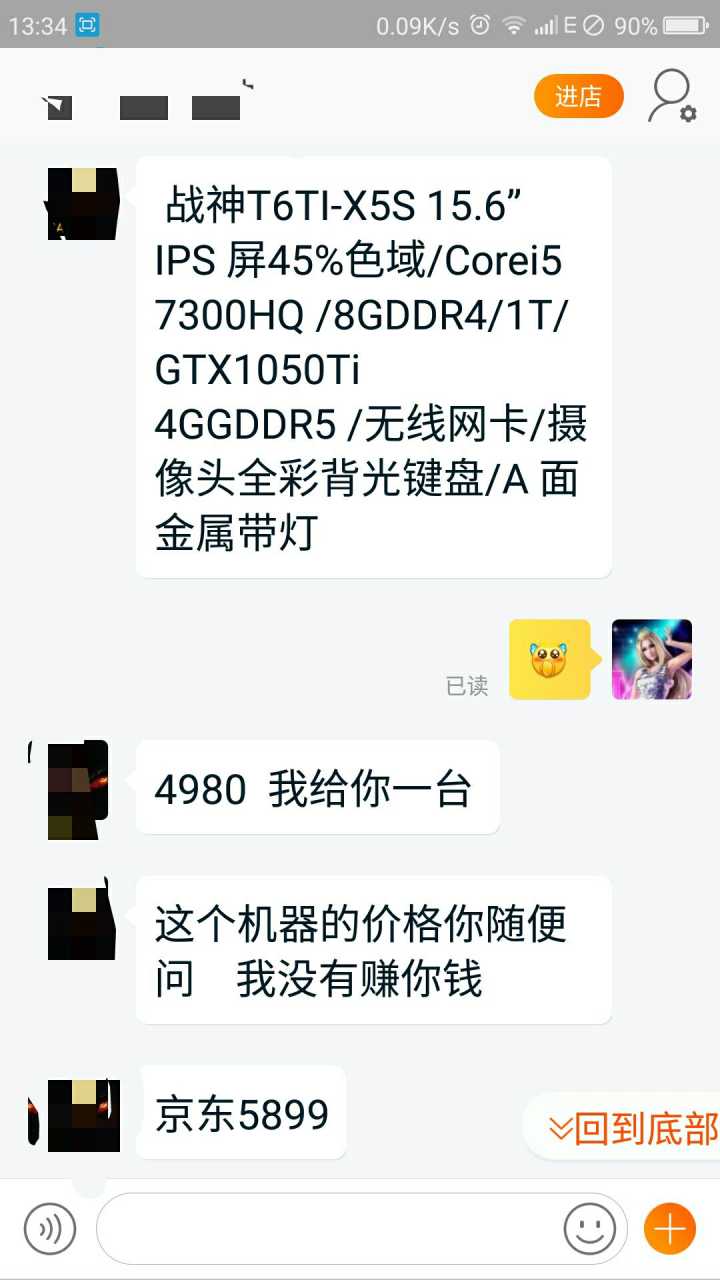Open the contact settings profile icon
Screen dimensions: 720x1280
671,97
